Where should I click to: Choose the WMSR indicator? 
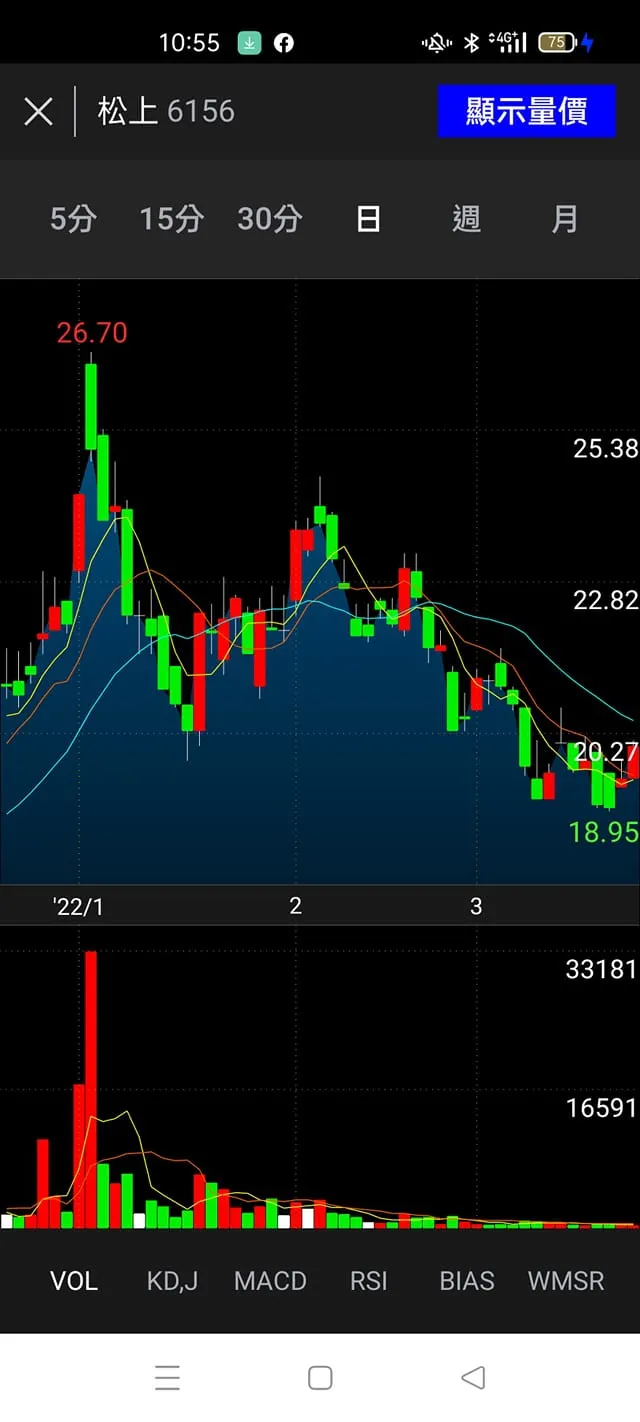click(x=566, y=1281)
